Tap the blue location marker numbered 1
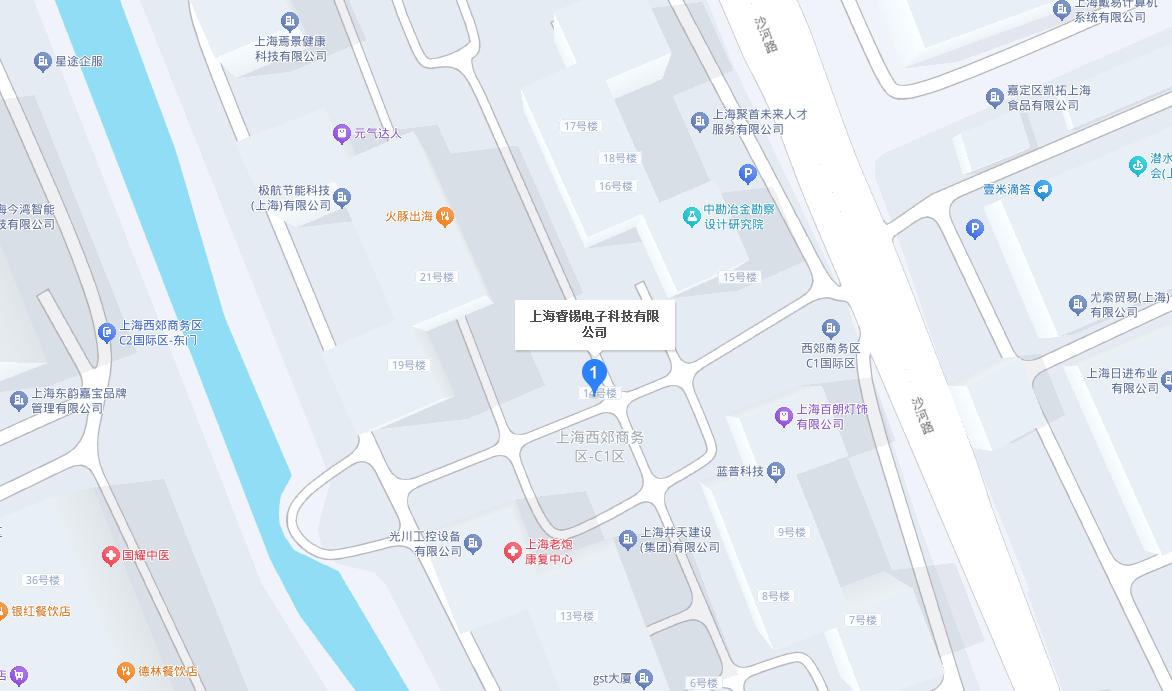Screen dimensions: 1172x691 pyautogui.click(x=594, y=375)
